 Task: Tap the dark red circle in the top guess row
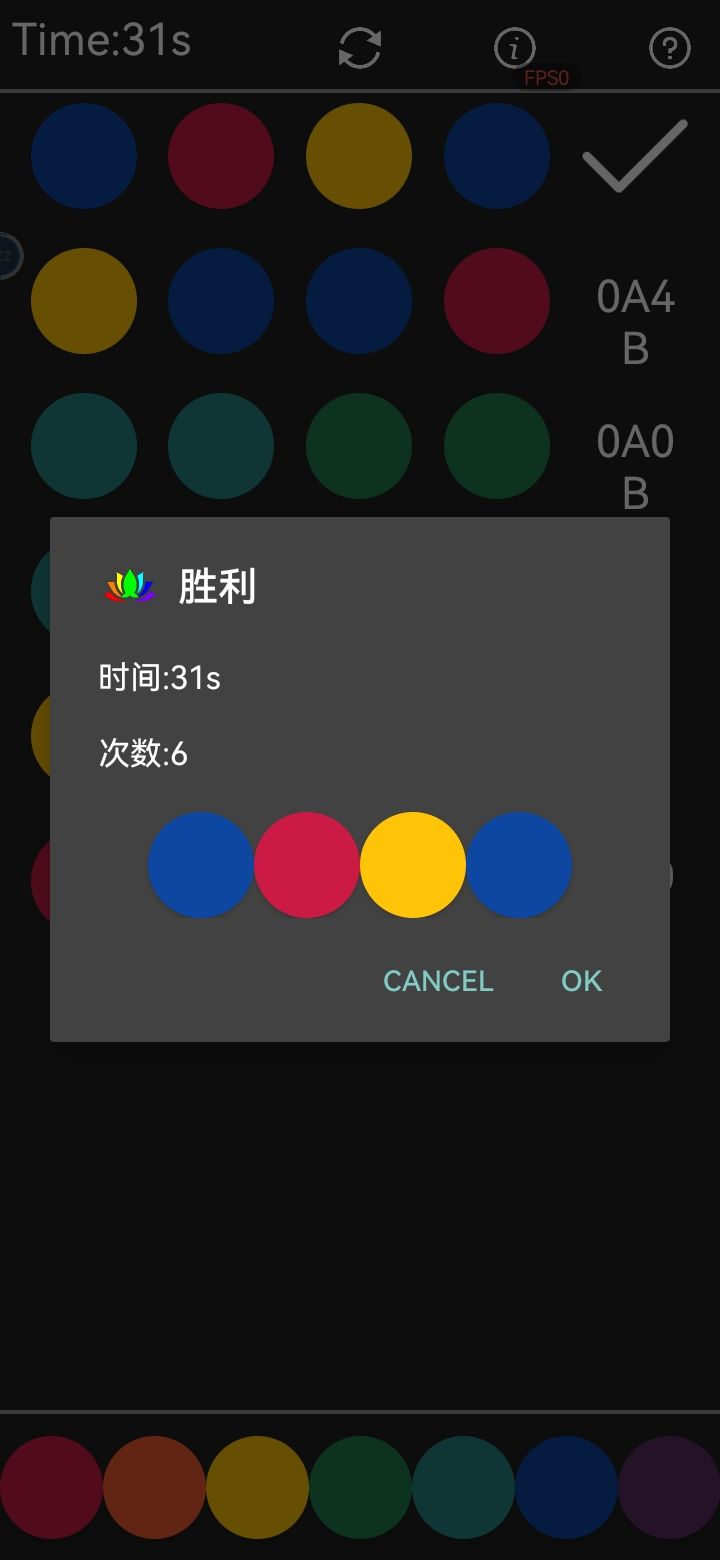pos(221,156)
